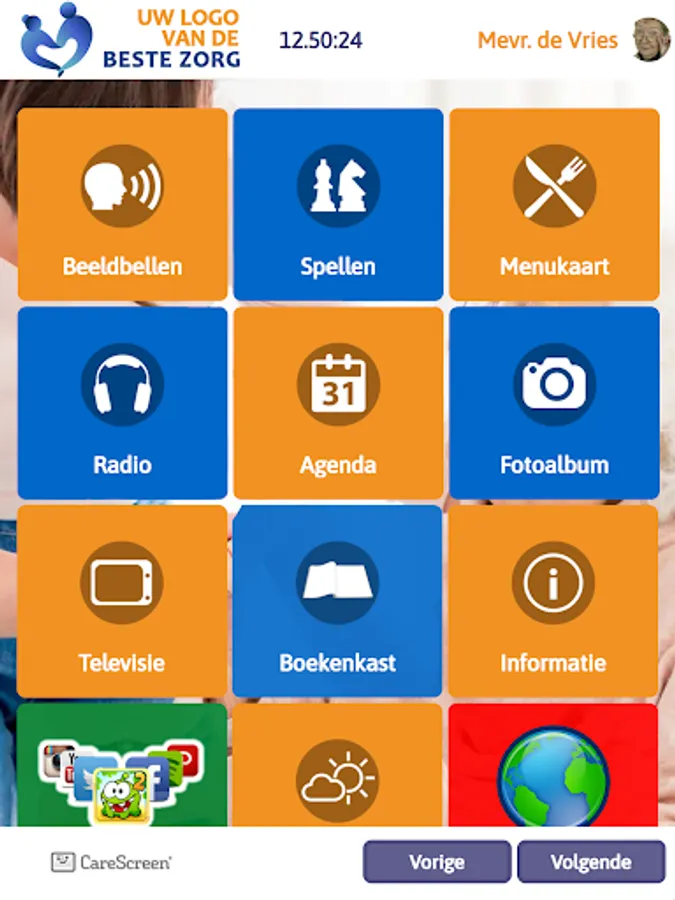
Task: Open the Beeldbellen video calling tile
Action: [122, 204]
